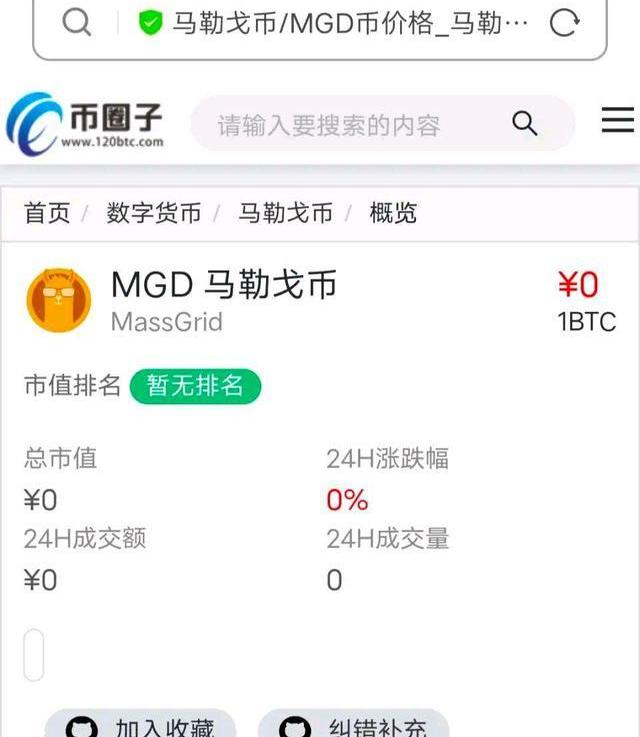Tap the 纠错补充 button

(x=353, y=725)
